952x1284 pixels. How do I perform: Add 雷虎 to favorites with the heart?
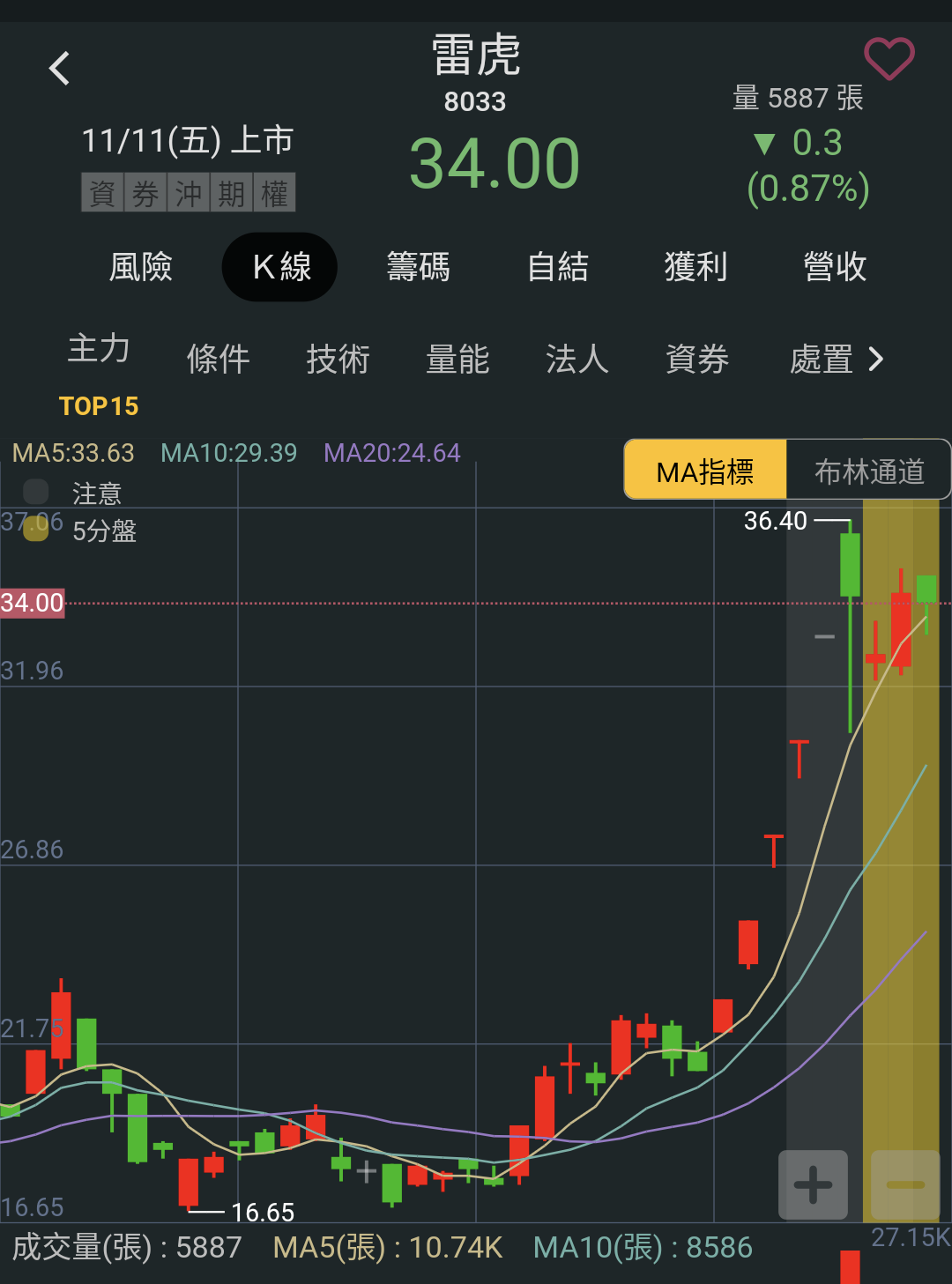coord(889,59)
